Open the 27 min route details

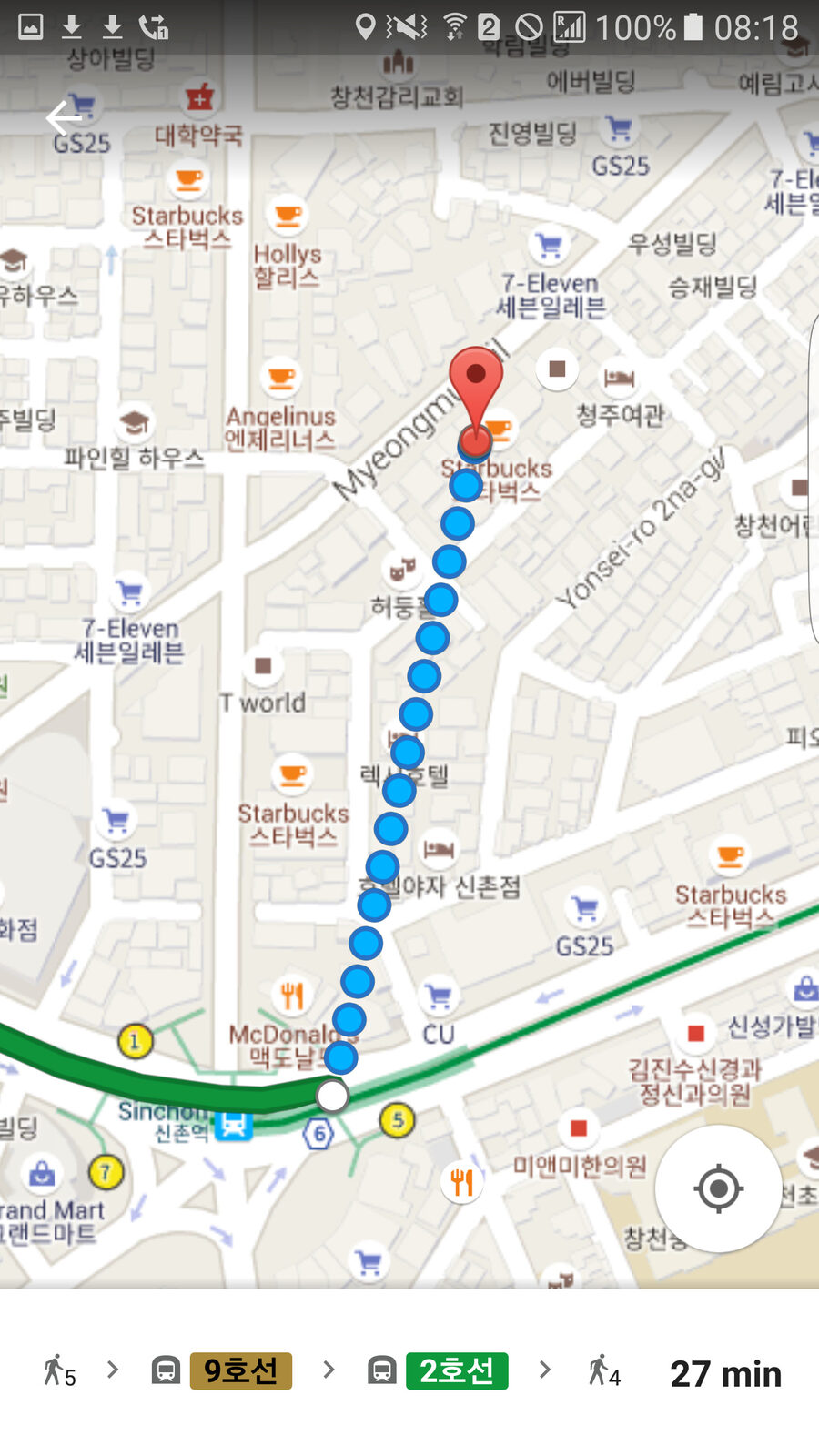pyautogui.click(x=725, y=1373)
